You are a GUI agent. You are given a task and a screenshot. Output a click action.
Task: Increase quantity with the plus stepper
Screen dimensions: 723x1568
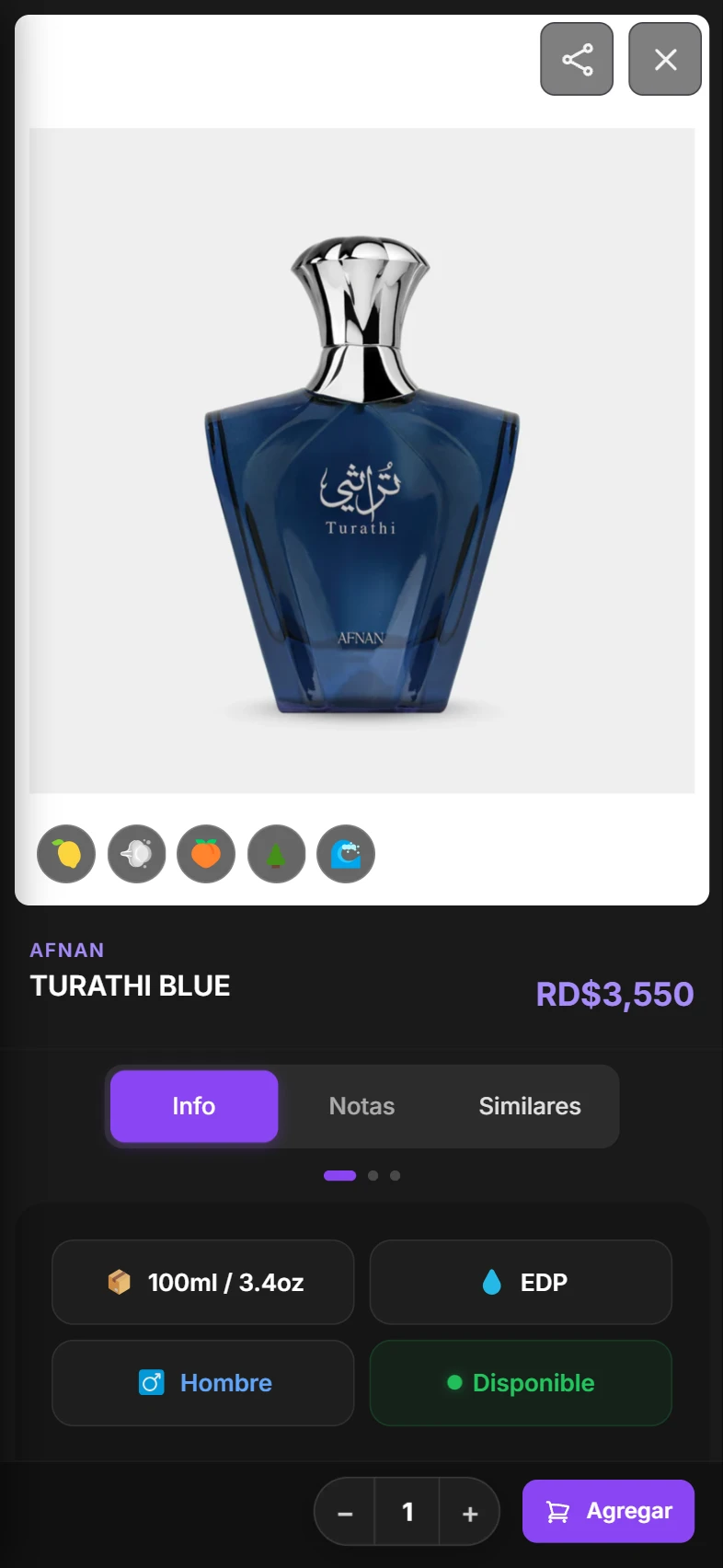pyautogui.click(x=470, y=1511)
